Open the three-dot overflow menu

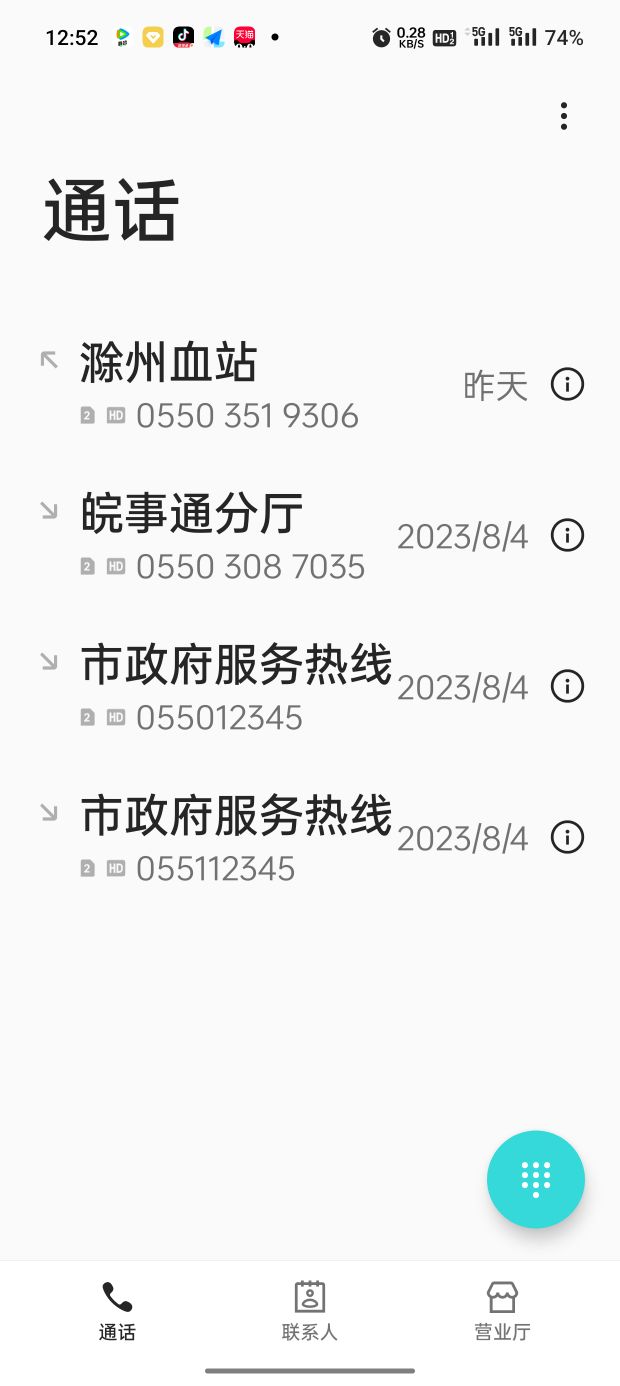(x=564, y=116)
